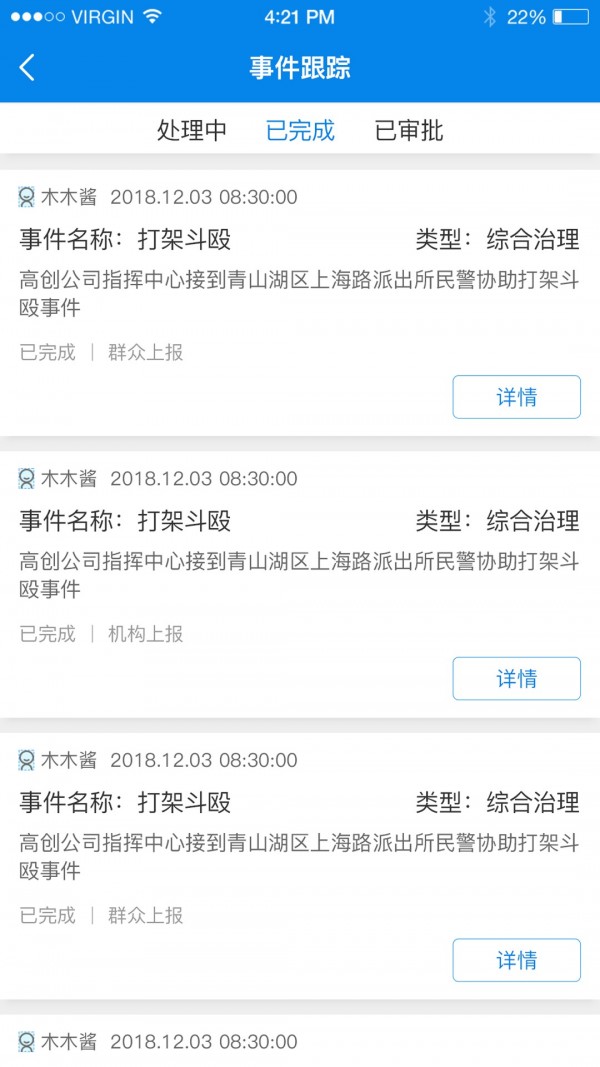Go back using the header arrow

[27, 68]
